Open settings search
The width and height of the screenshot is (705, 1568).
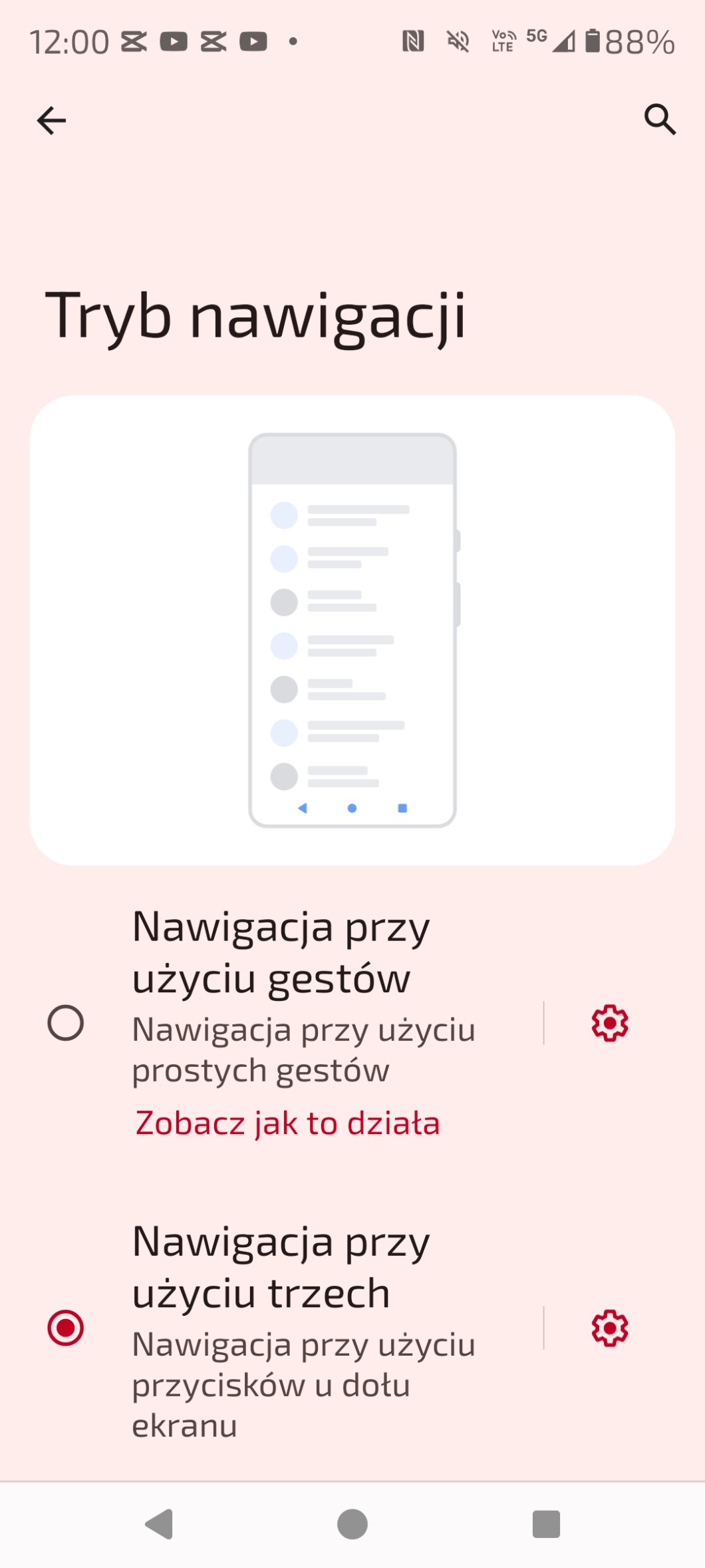[659, 120]
